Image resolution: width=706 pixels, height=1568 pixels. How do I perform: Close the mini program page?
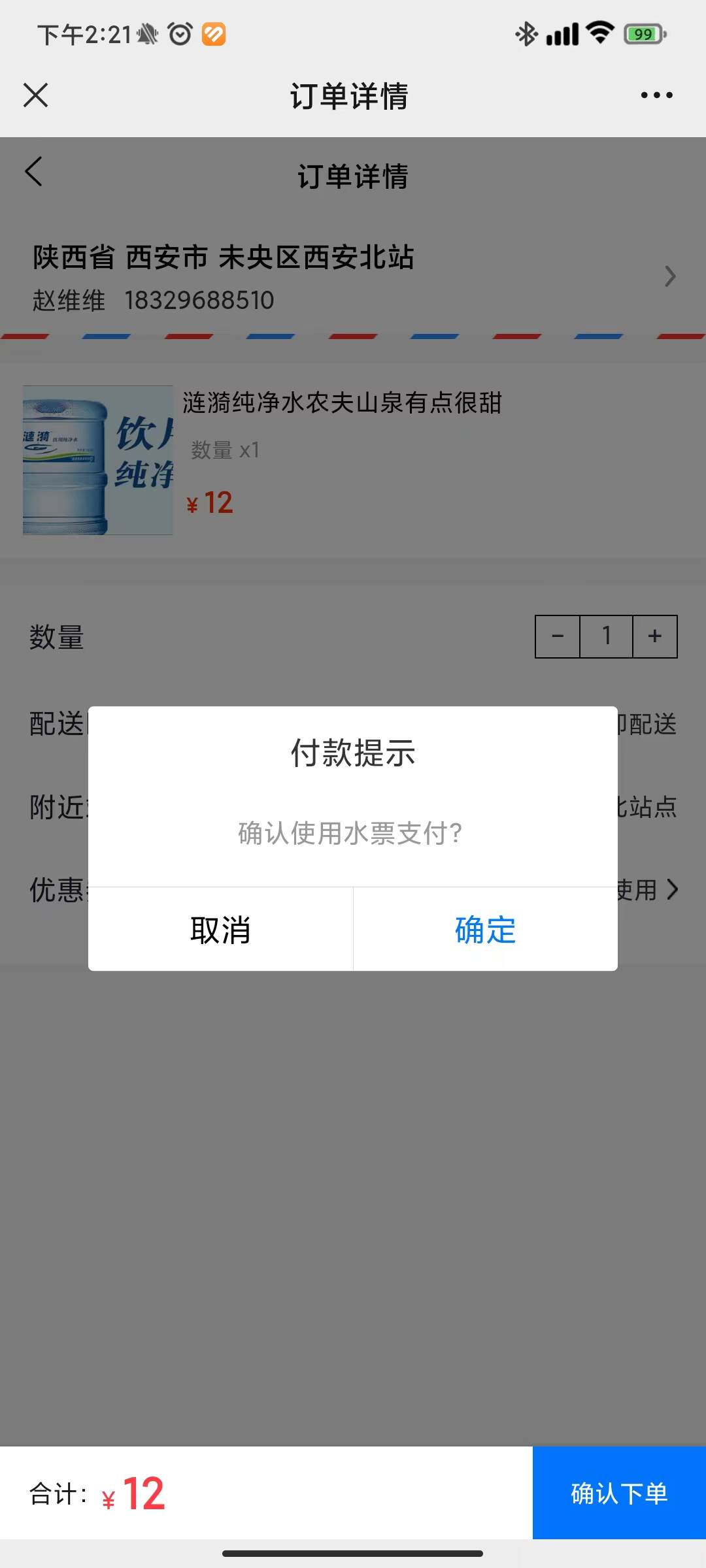35,95
